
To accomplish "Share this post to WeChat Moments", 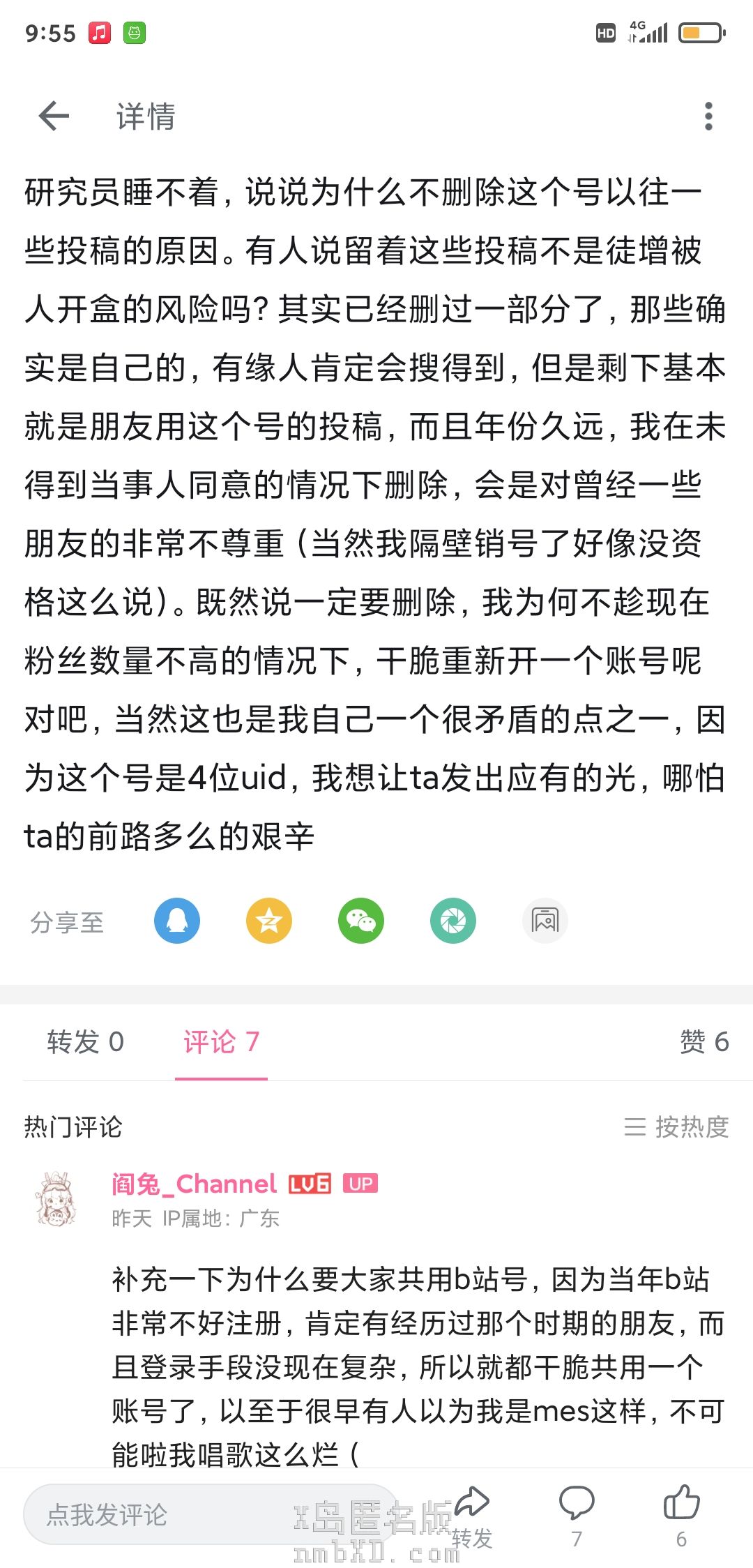I will click(453, 921).
